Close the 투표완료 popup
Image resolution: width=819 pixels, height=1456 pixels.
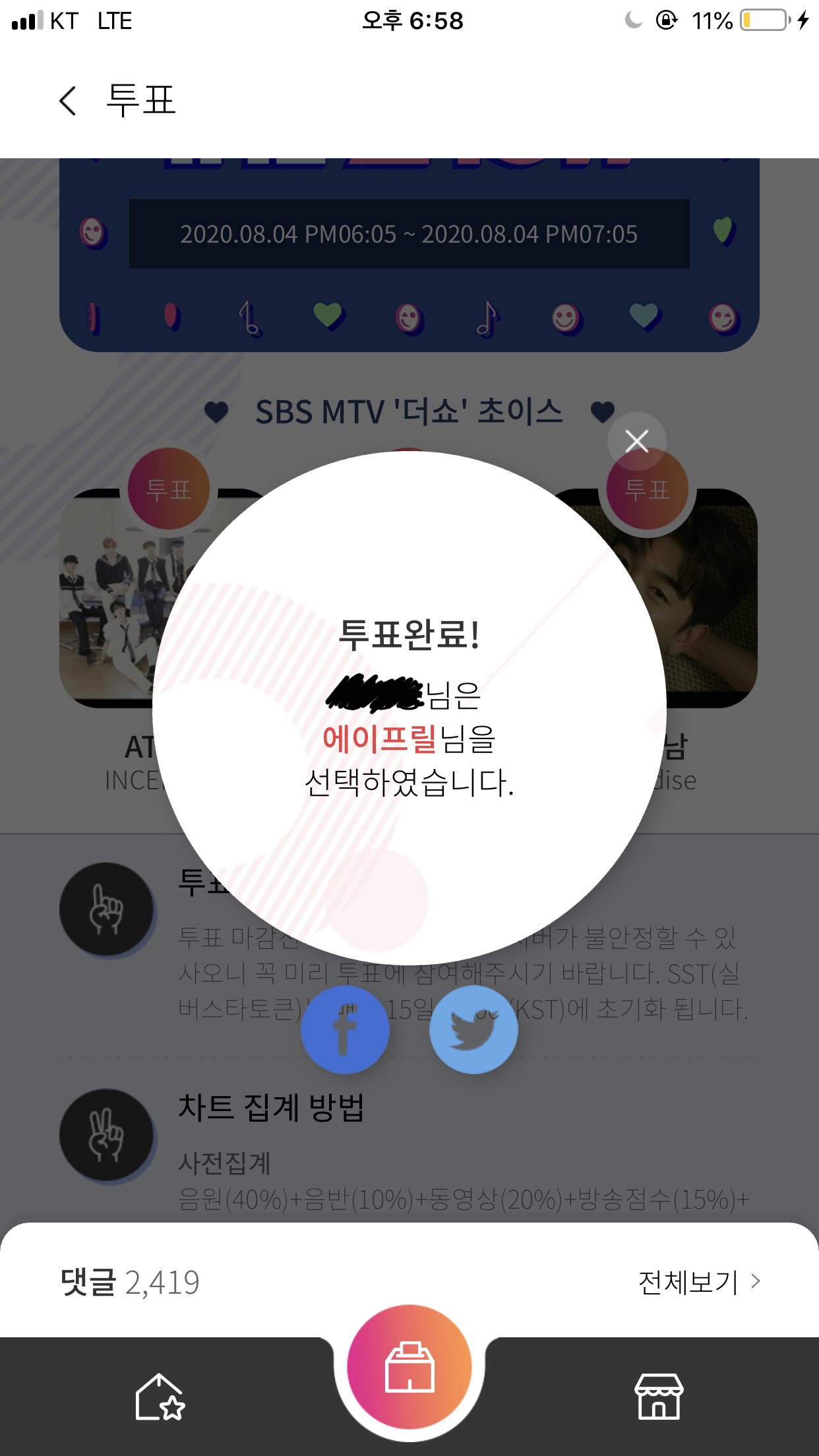pos(637,440)
